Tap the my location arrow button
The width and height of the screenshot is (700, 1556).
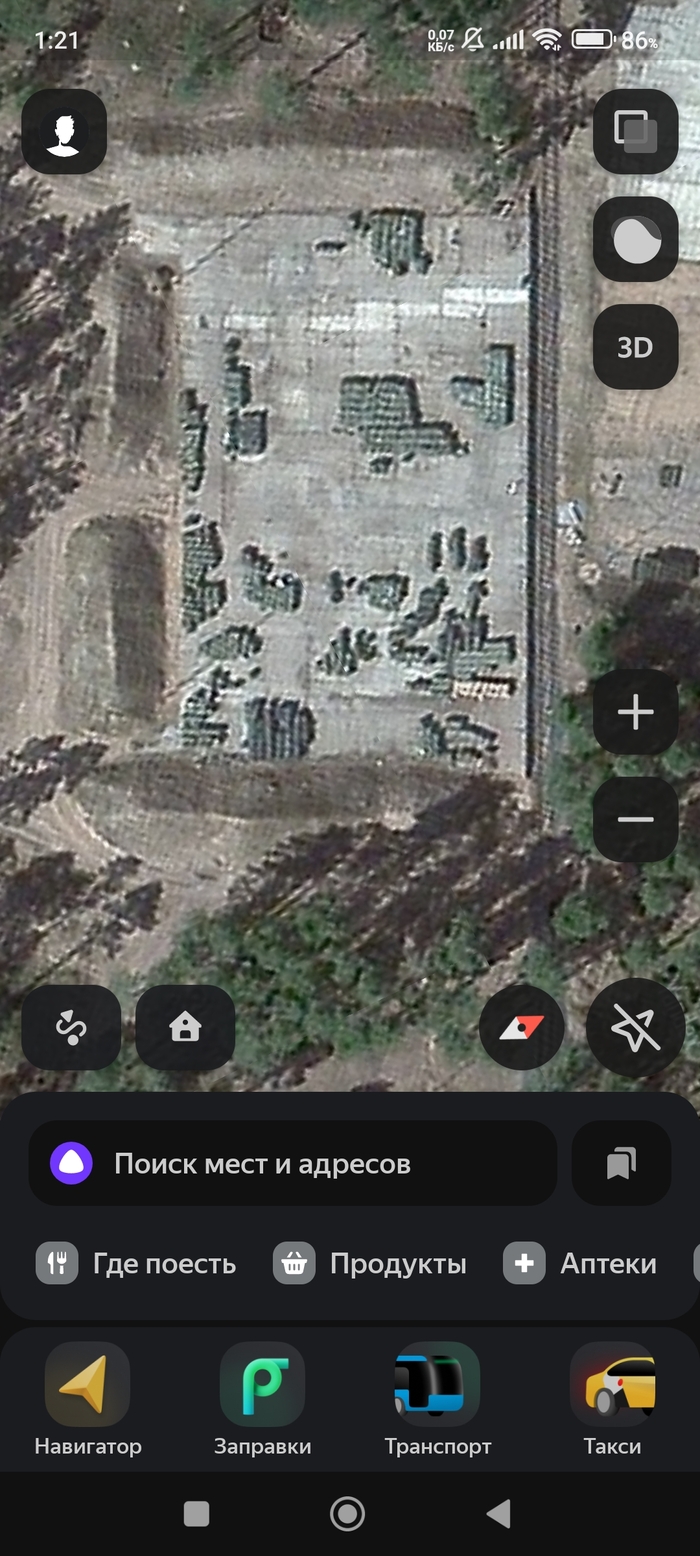635,1027
